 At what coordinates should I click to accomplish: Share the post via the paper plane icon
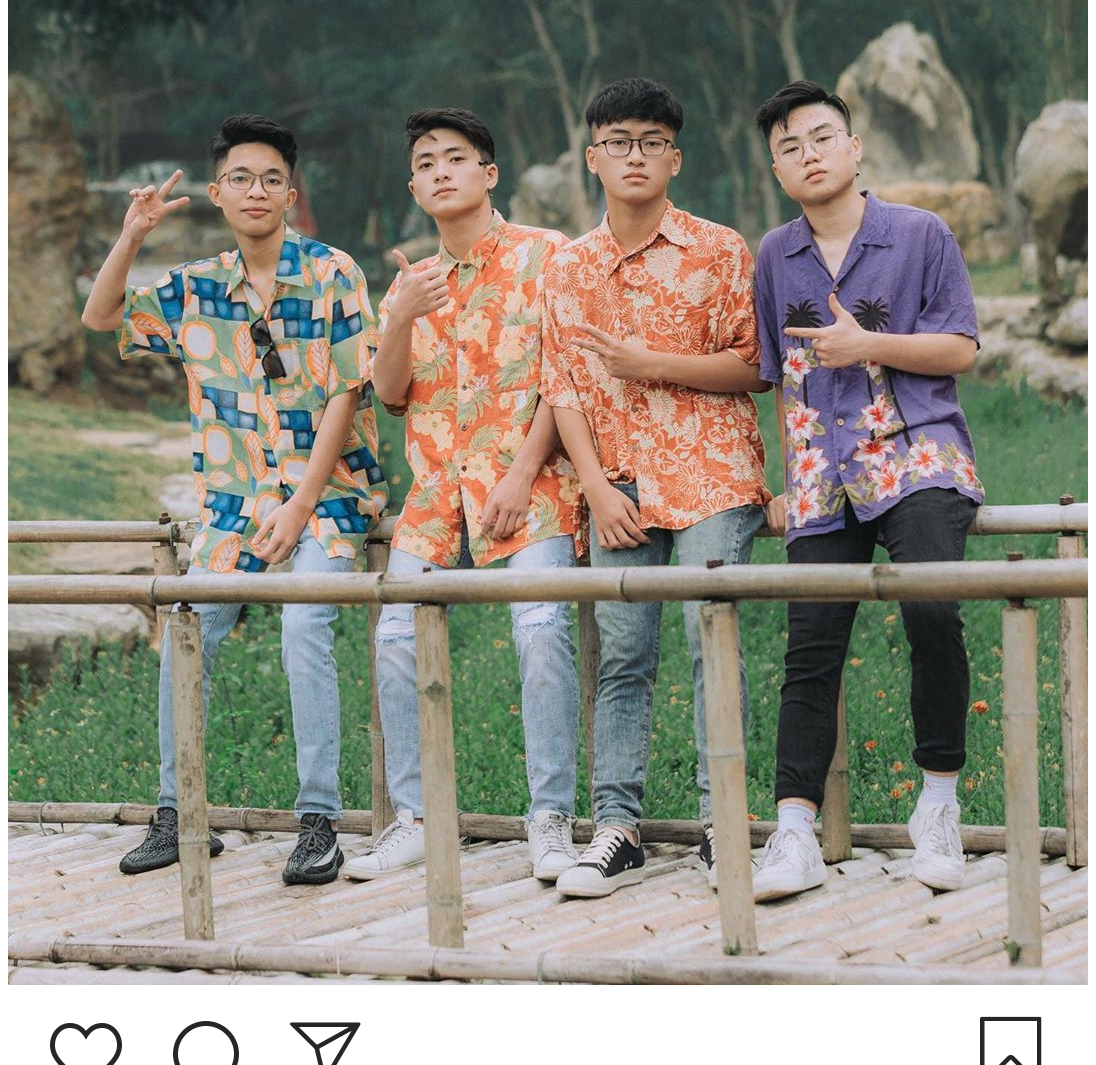[x=326, y=1043]
